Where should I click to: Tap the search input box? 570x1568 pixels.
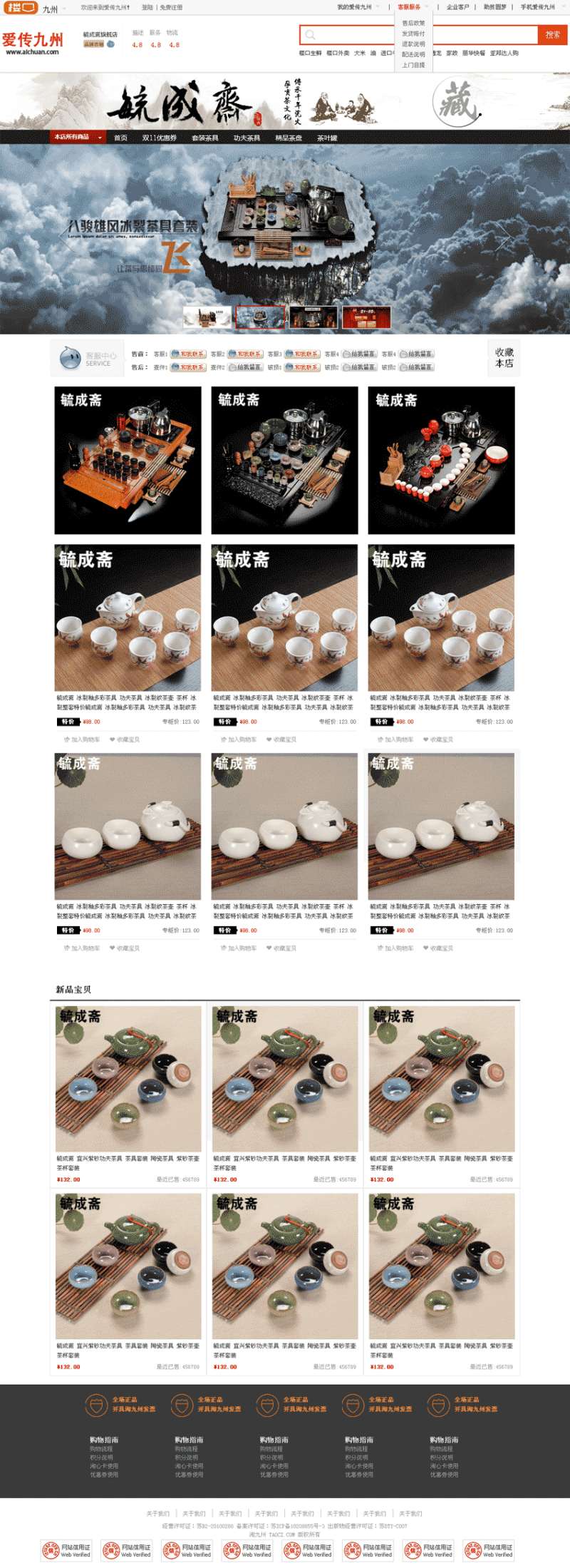(x=420, y=34)
